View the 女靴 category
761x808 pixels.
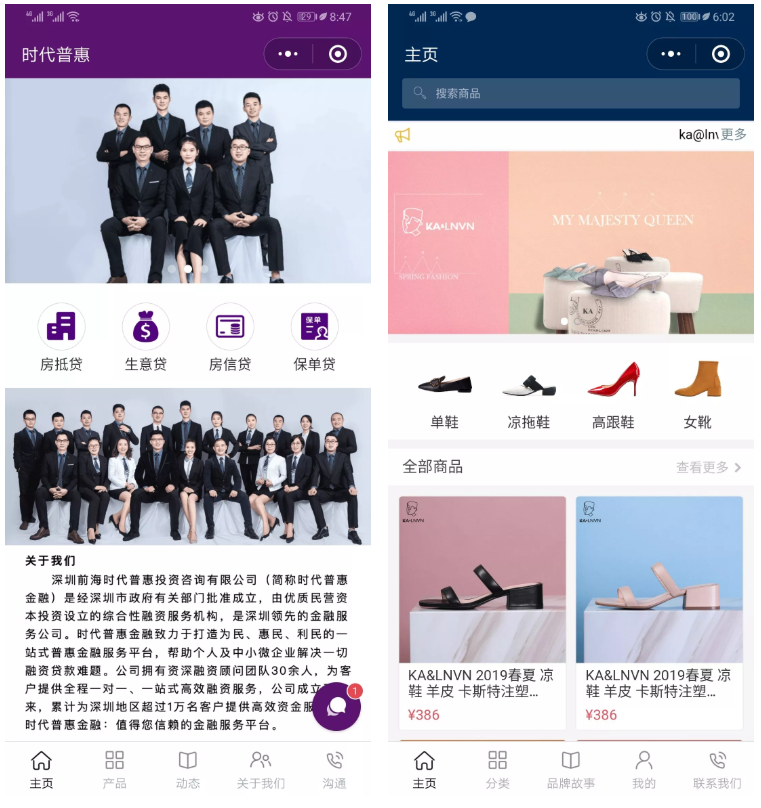coord(697,395)
